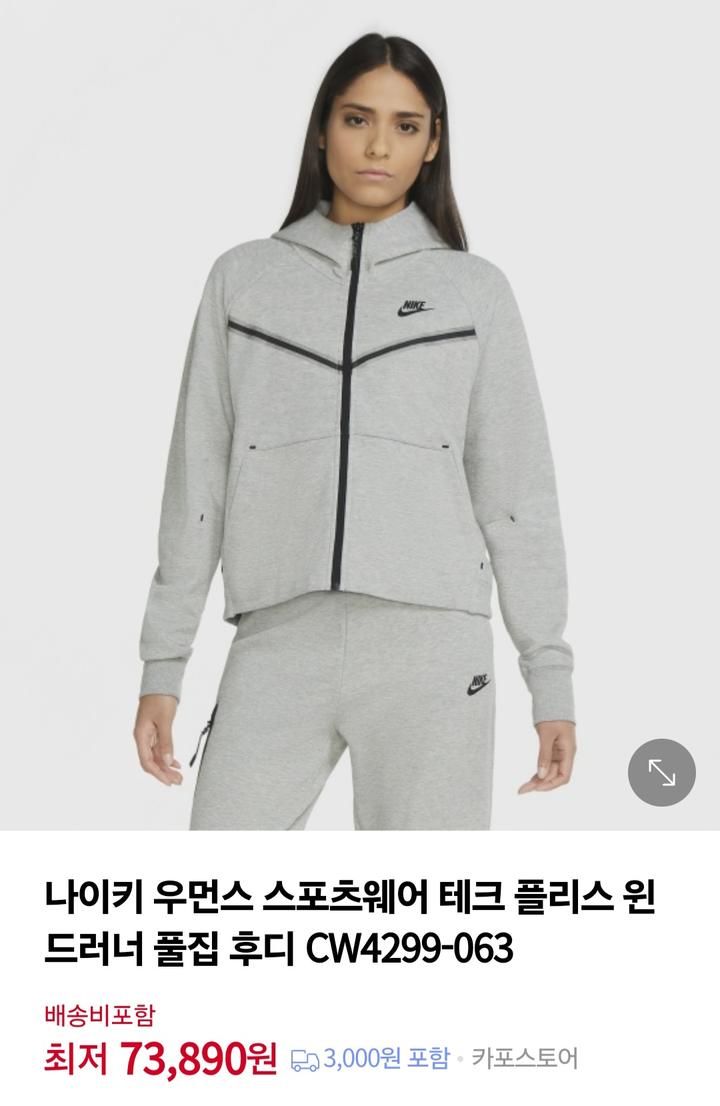Image resolution: width=720 pixels, height=1106 pixels.
Task: Expand the product image to full screen
Action: click(661, 772)
